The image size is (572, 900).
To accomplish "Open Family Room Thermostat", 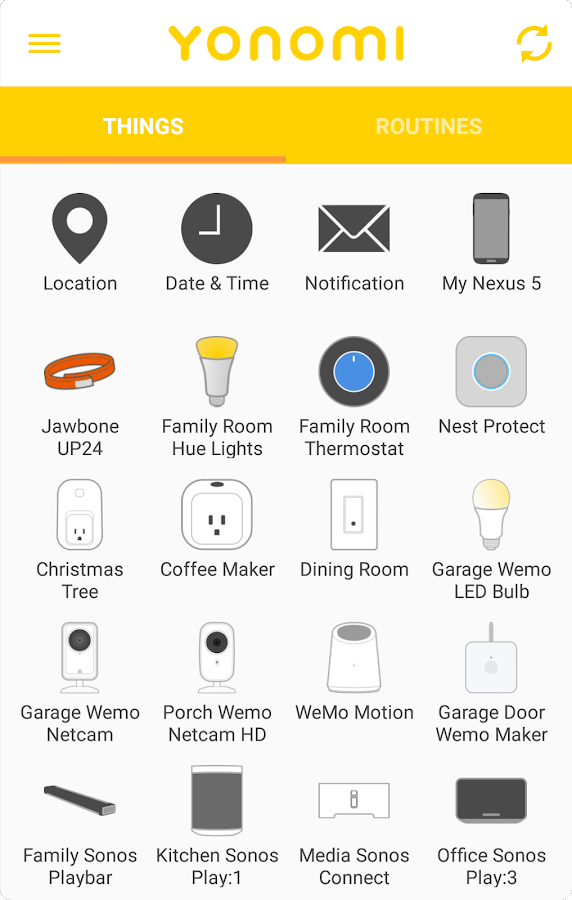I will click(x=354, y=397).
